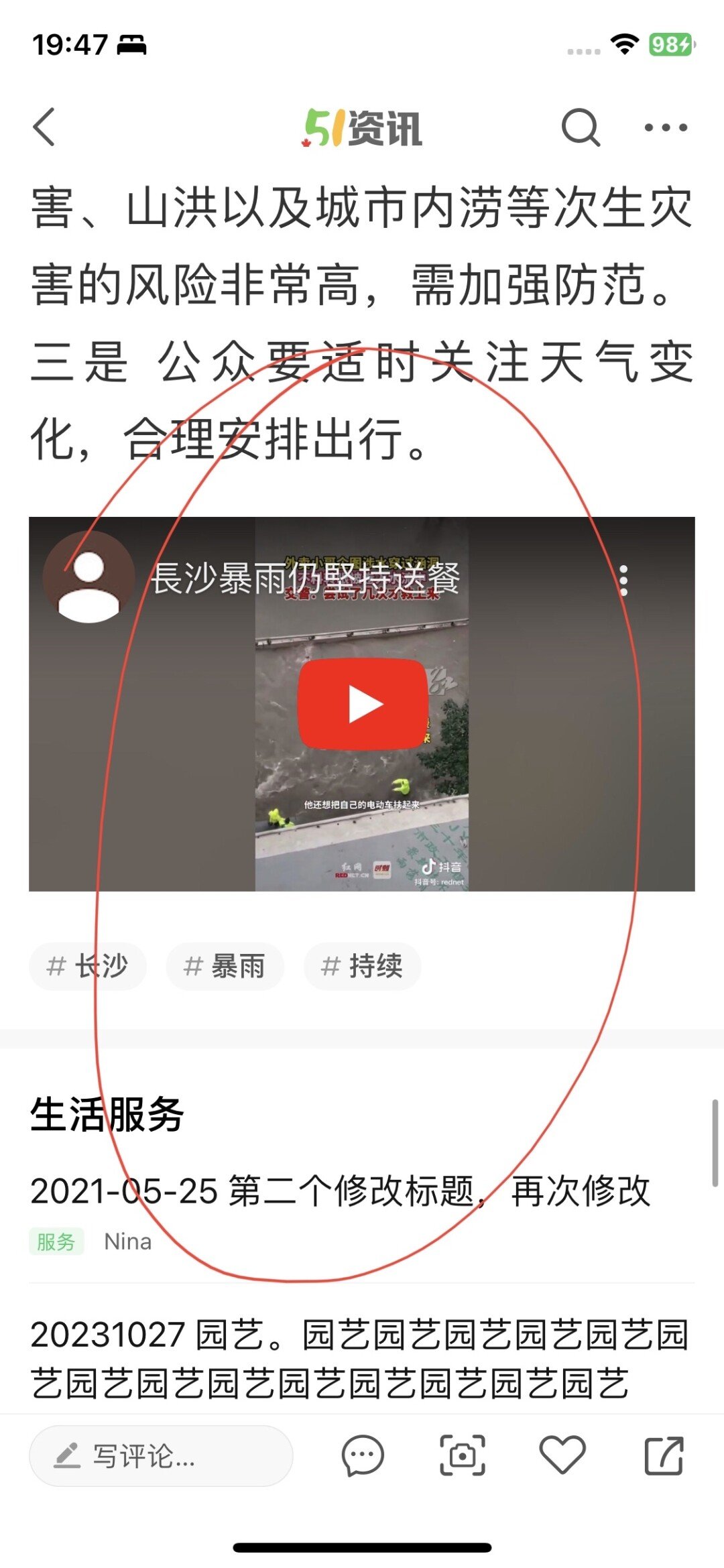Like this article with the heart
This screenshot has height=1568, width=724.
pos(562,1455)
